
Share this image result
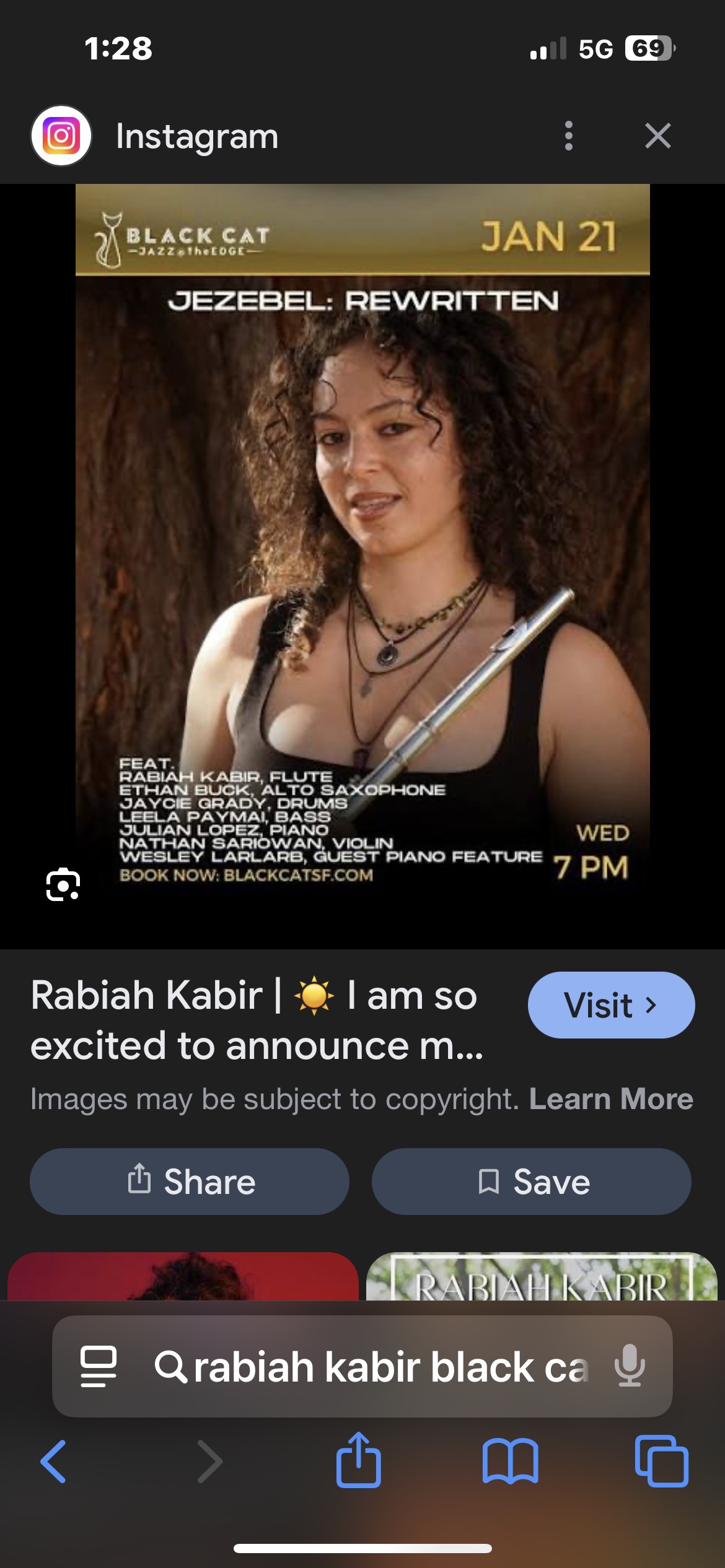[x=190, y=1181]
